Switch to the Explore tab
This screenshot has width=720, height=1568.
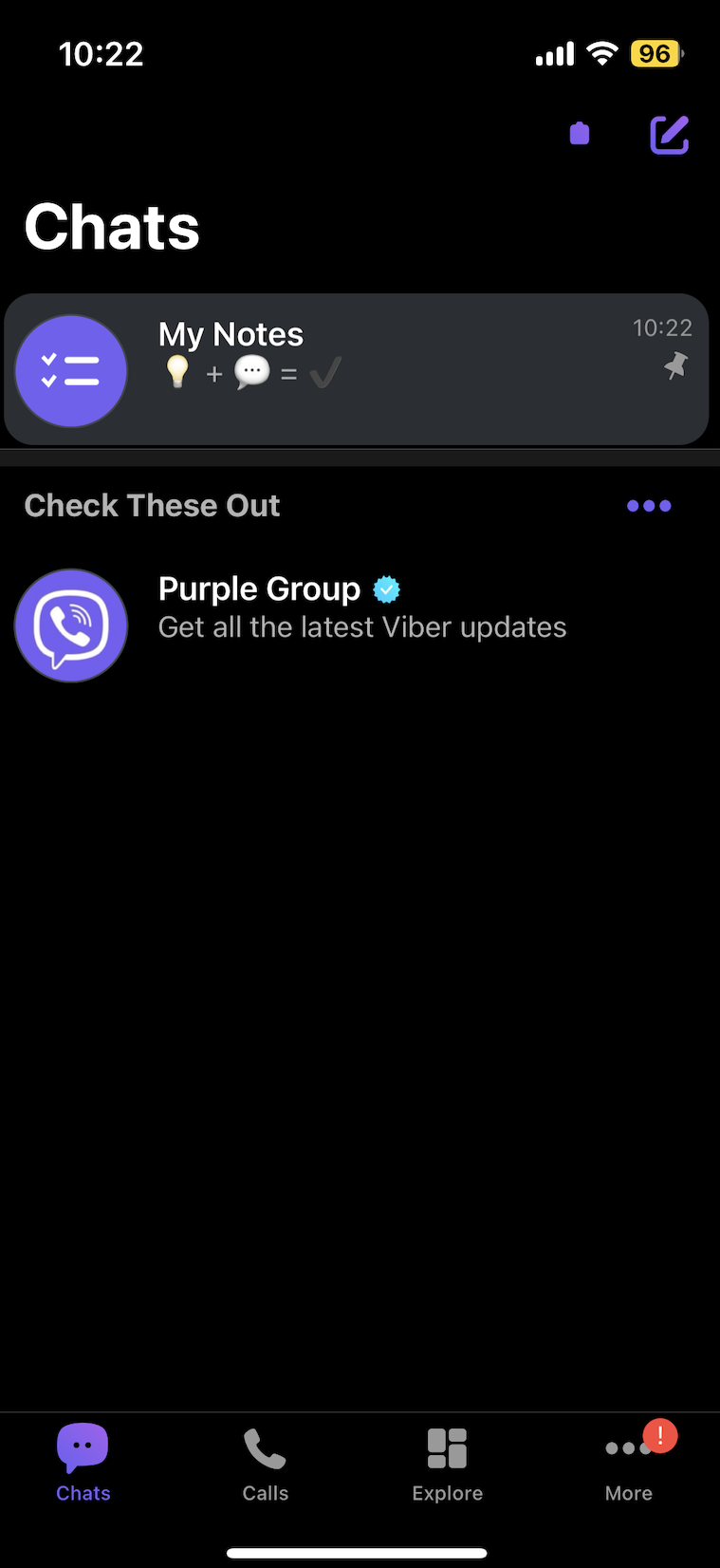click(x=447, y=1449)
